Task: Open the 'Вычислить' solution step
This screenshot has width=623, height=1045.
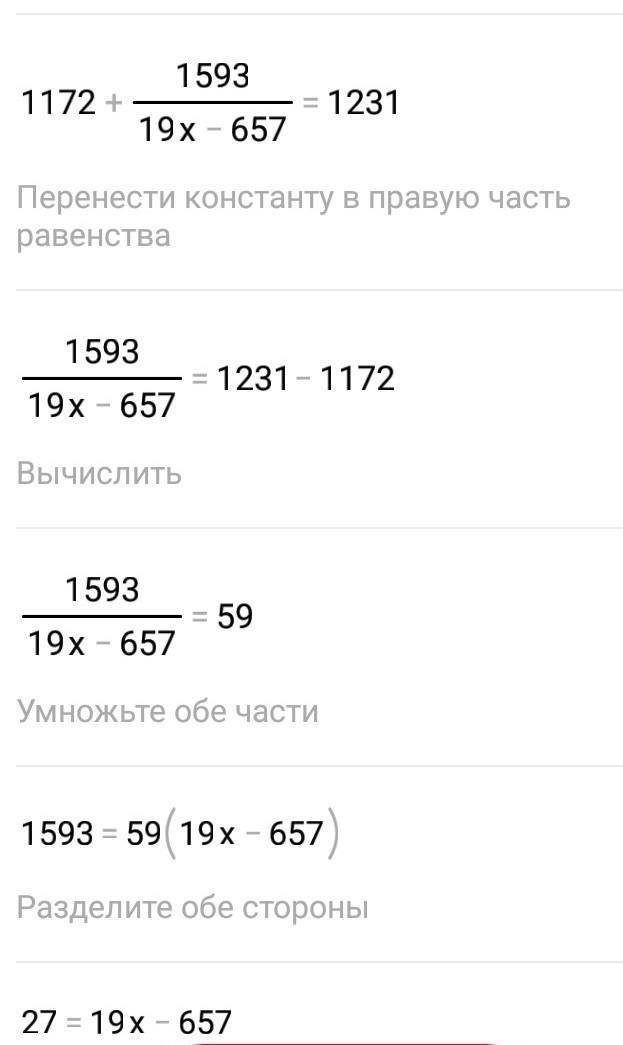Action: 99,473
